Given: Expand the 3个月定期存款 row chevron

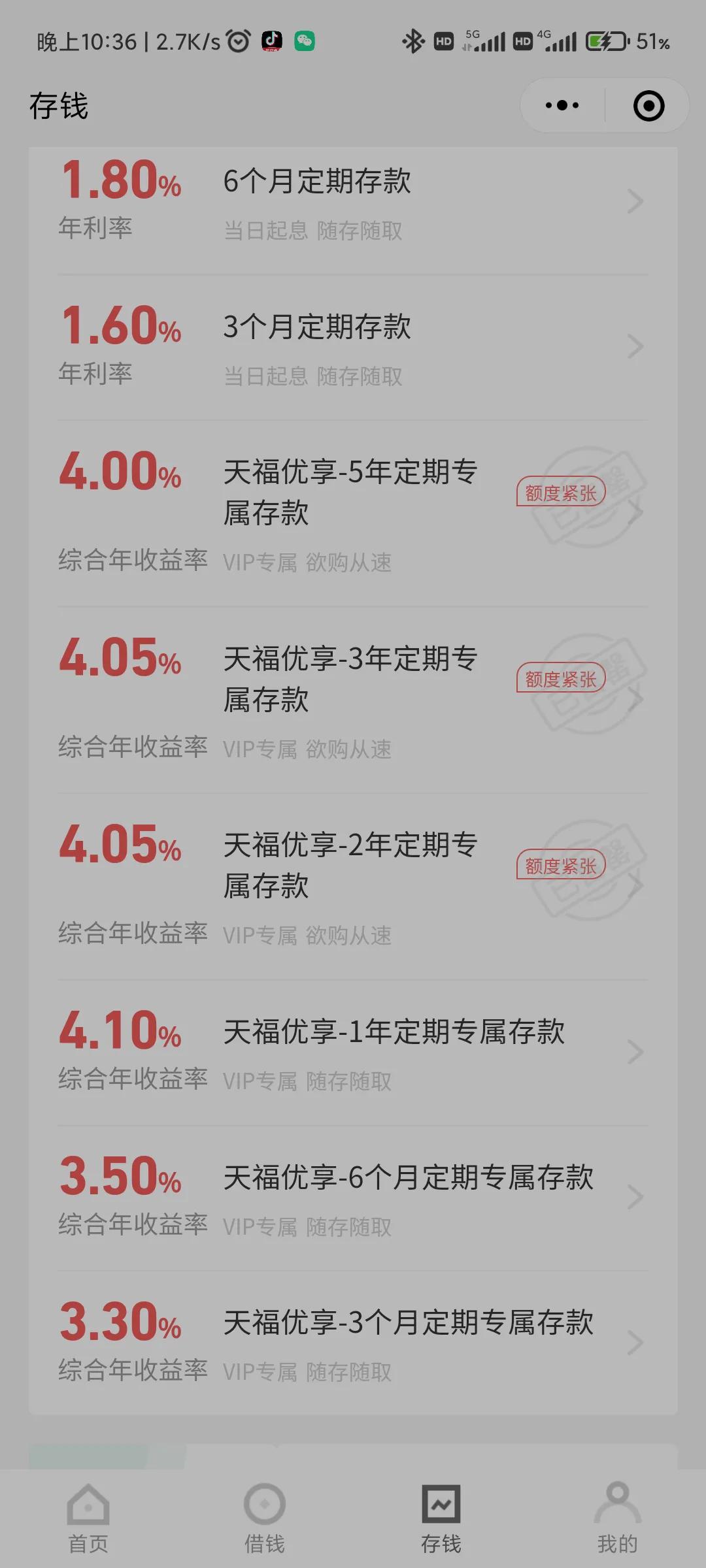Looking at the screenshot, I should tap(634, 346).
